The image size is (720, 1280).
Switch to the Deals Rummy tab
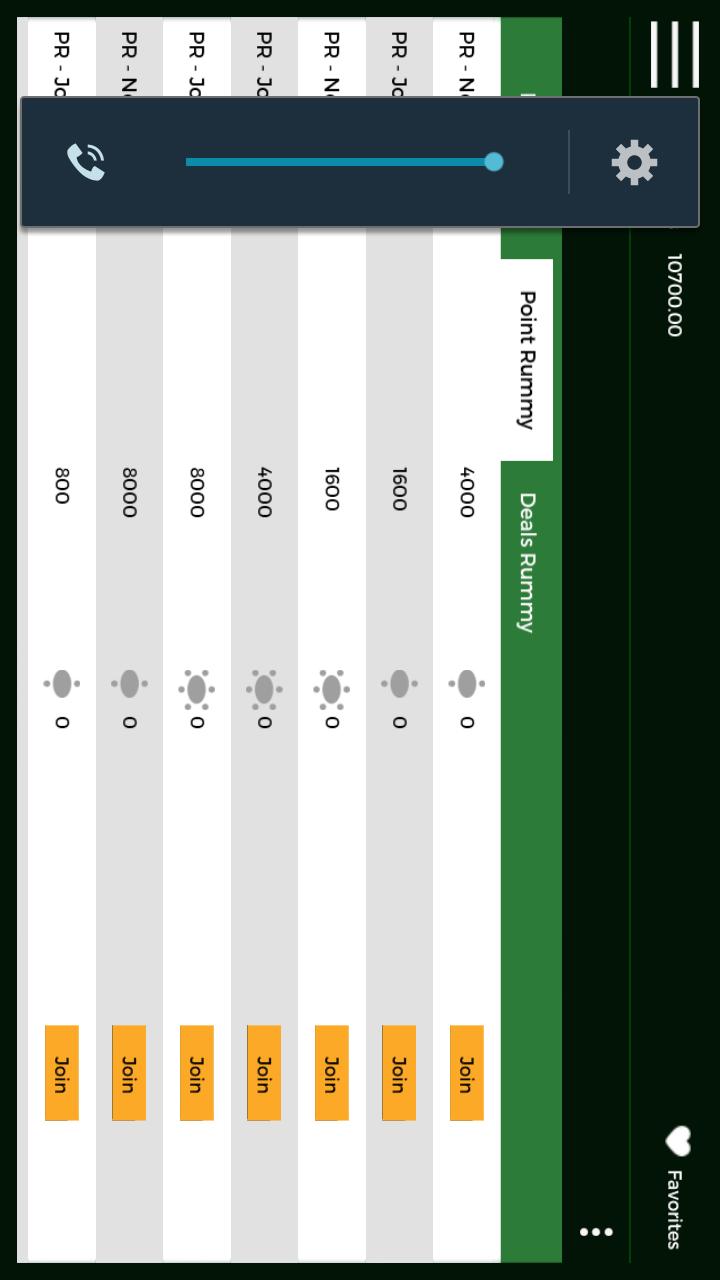point(527,562)
